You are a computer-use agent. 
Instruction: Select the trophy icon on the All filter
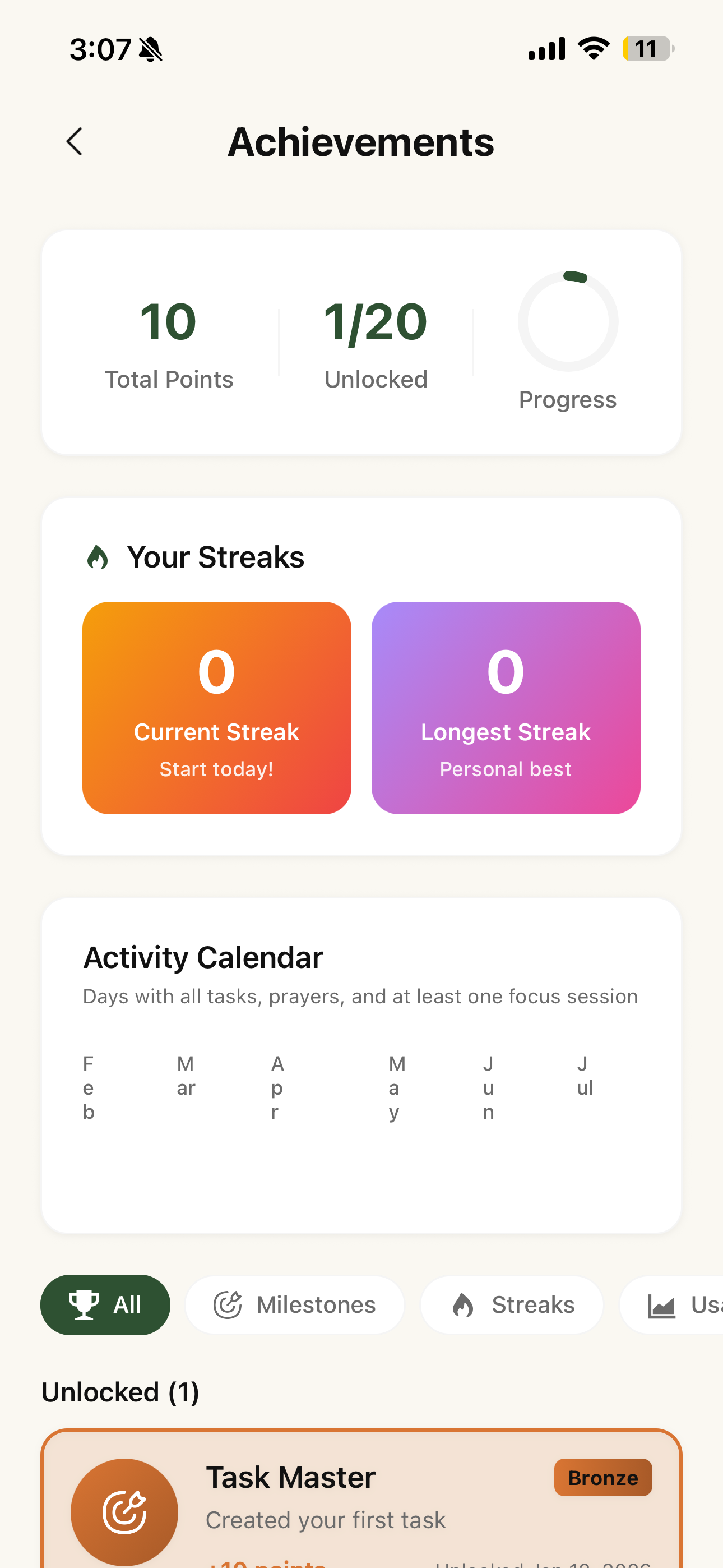[x=84, y=1304]
